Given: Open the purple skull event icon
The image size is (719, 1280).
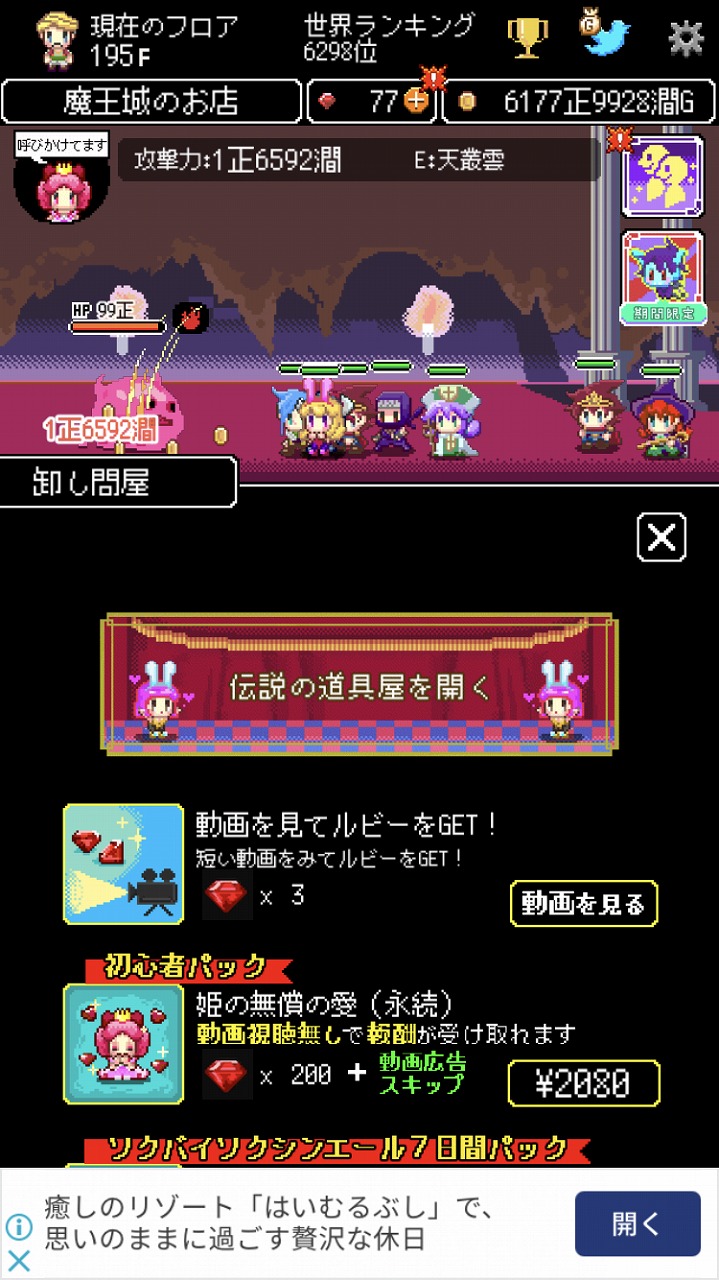Looking at the screenshot, I should pyautogui.click(x=662, y=176).
